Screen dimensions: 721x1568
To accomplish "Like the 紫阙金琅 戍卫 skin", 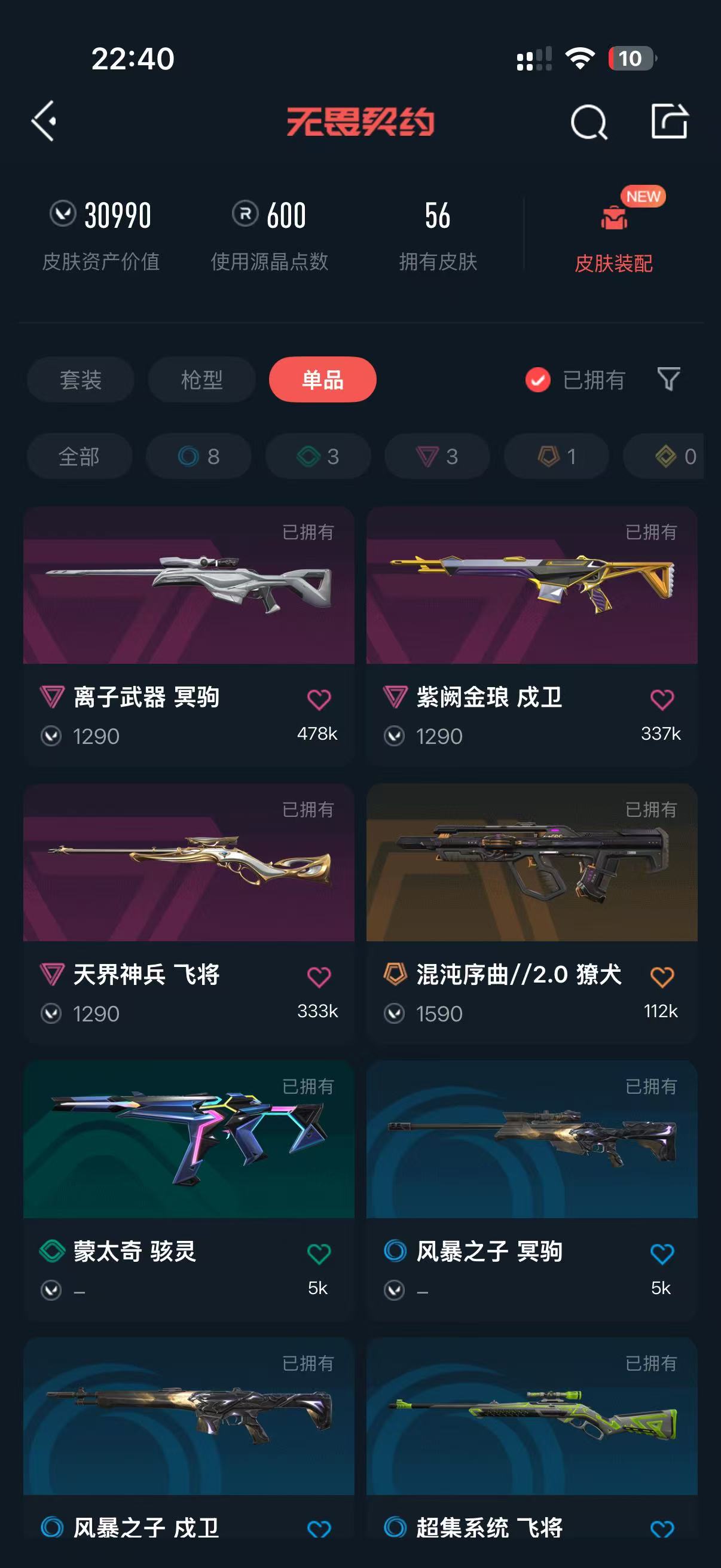I will (x=662, y=700).
